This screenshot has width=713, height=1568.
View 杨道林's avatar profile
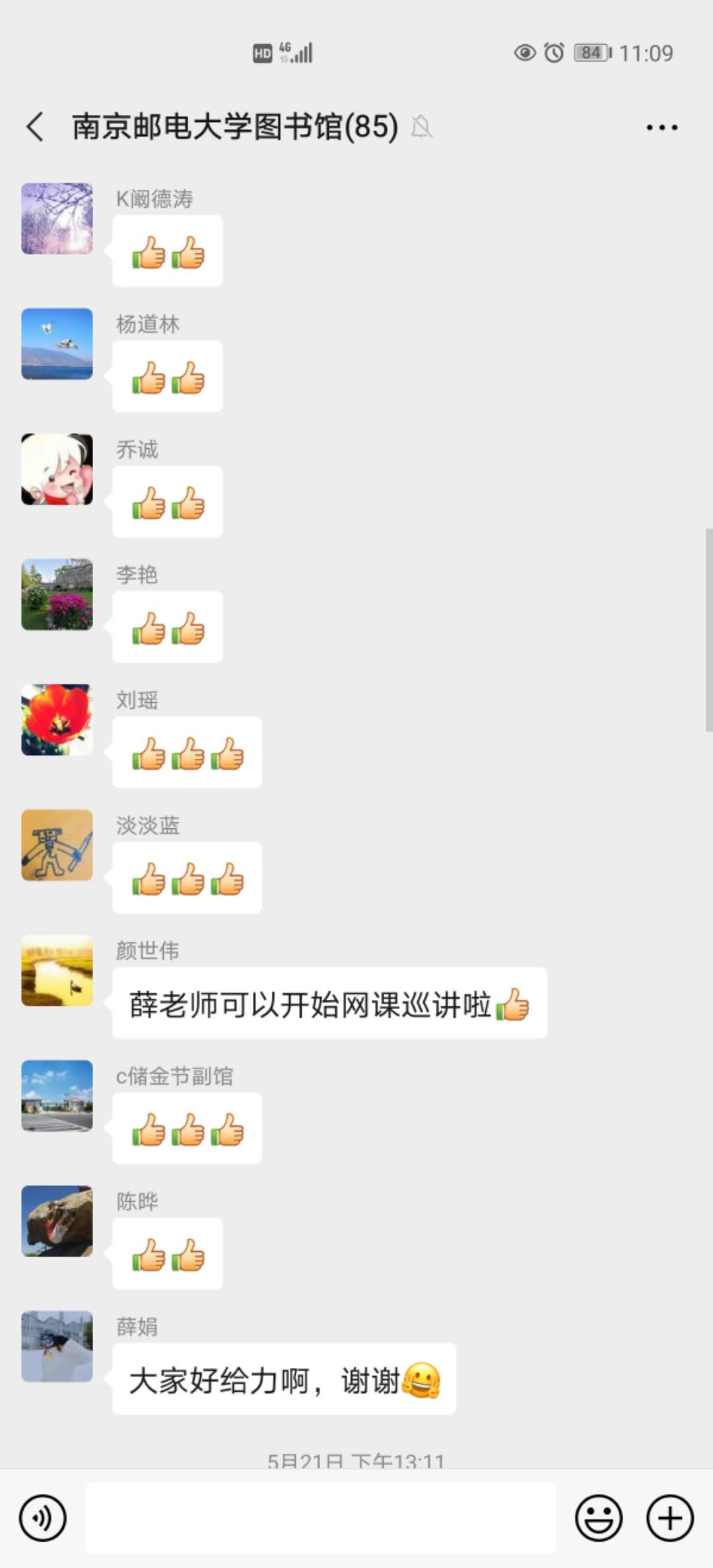pyautogui.click(x=57, y=344)
